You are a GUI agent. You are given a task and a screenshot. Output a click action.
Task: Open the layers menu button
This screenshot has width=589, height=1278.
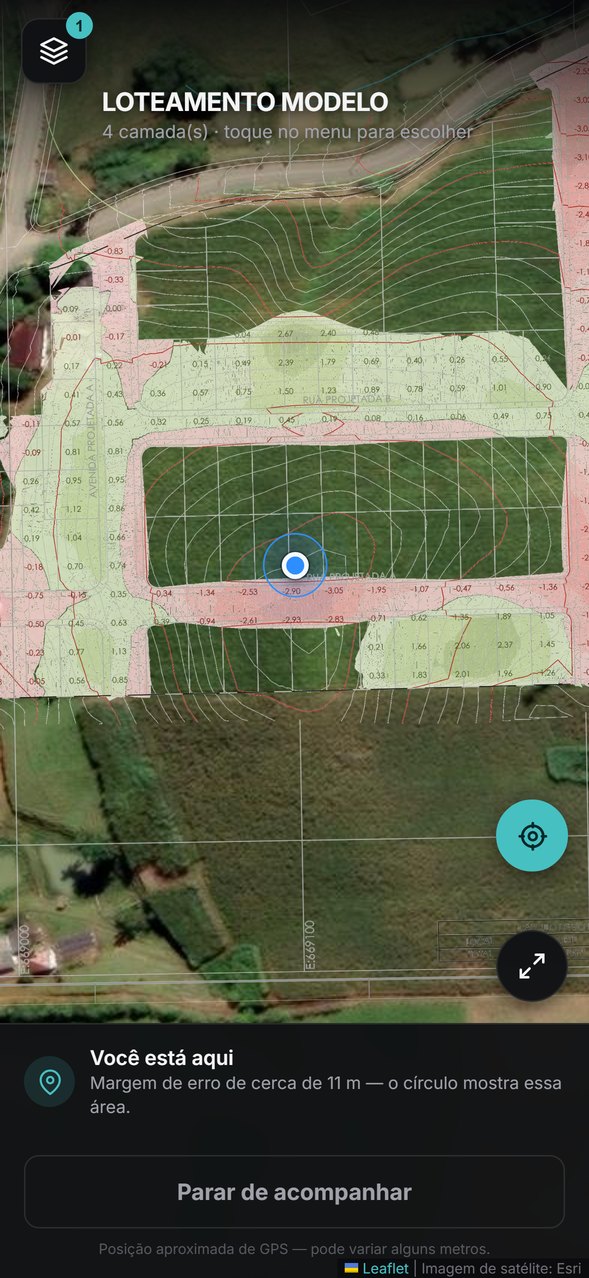point(54,51)
